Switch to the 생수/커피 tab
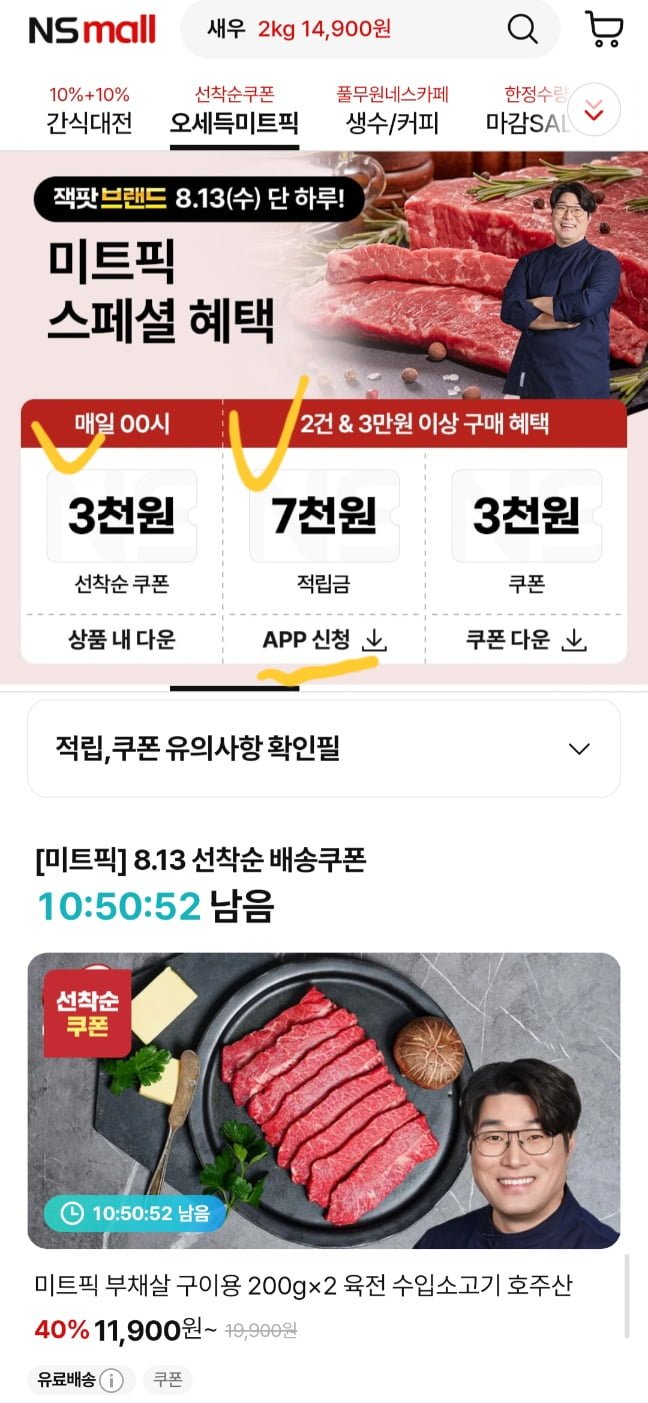 [x=392, y=111]
